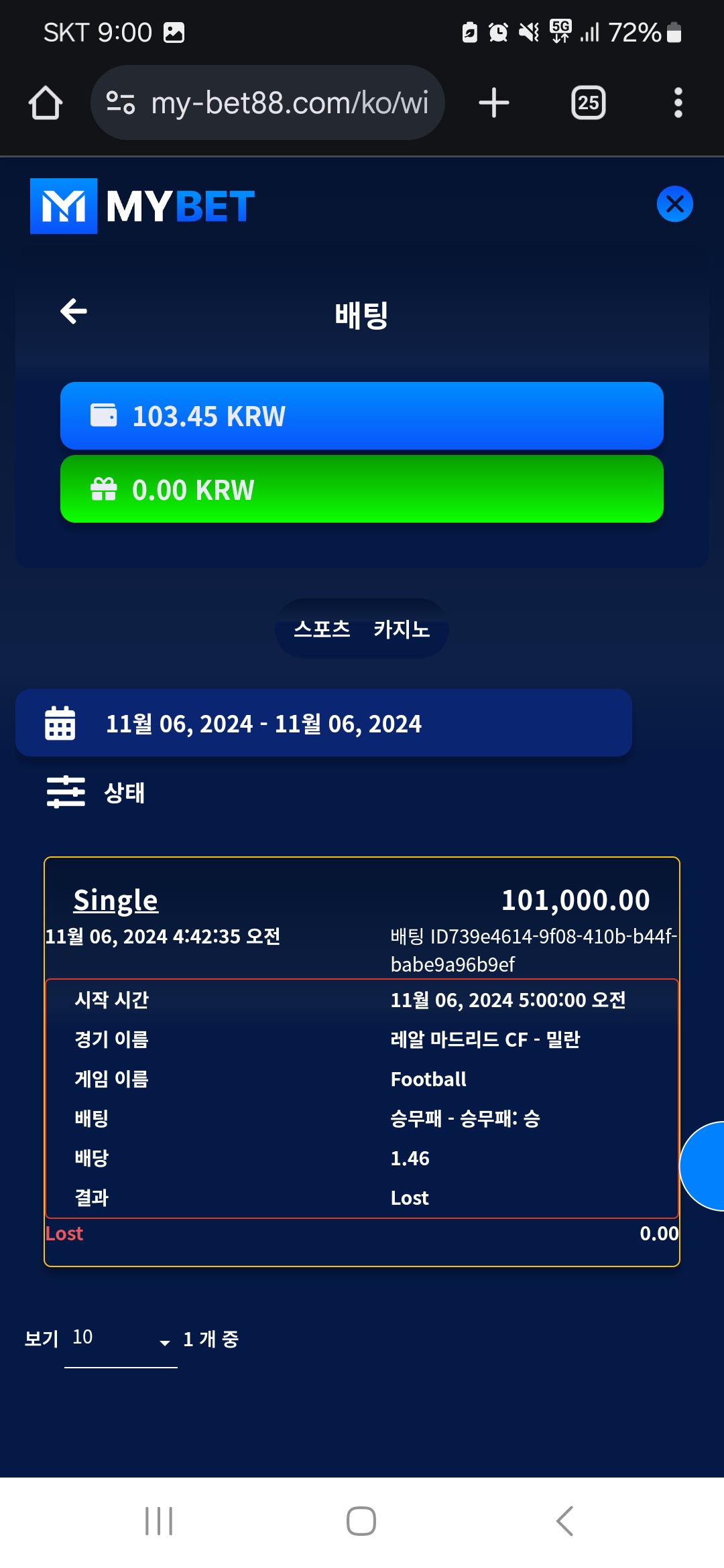Open the Single bet details link
The image size is (724, 1568).
[x=115, y=900]
